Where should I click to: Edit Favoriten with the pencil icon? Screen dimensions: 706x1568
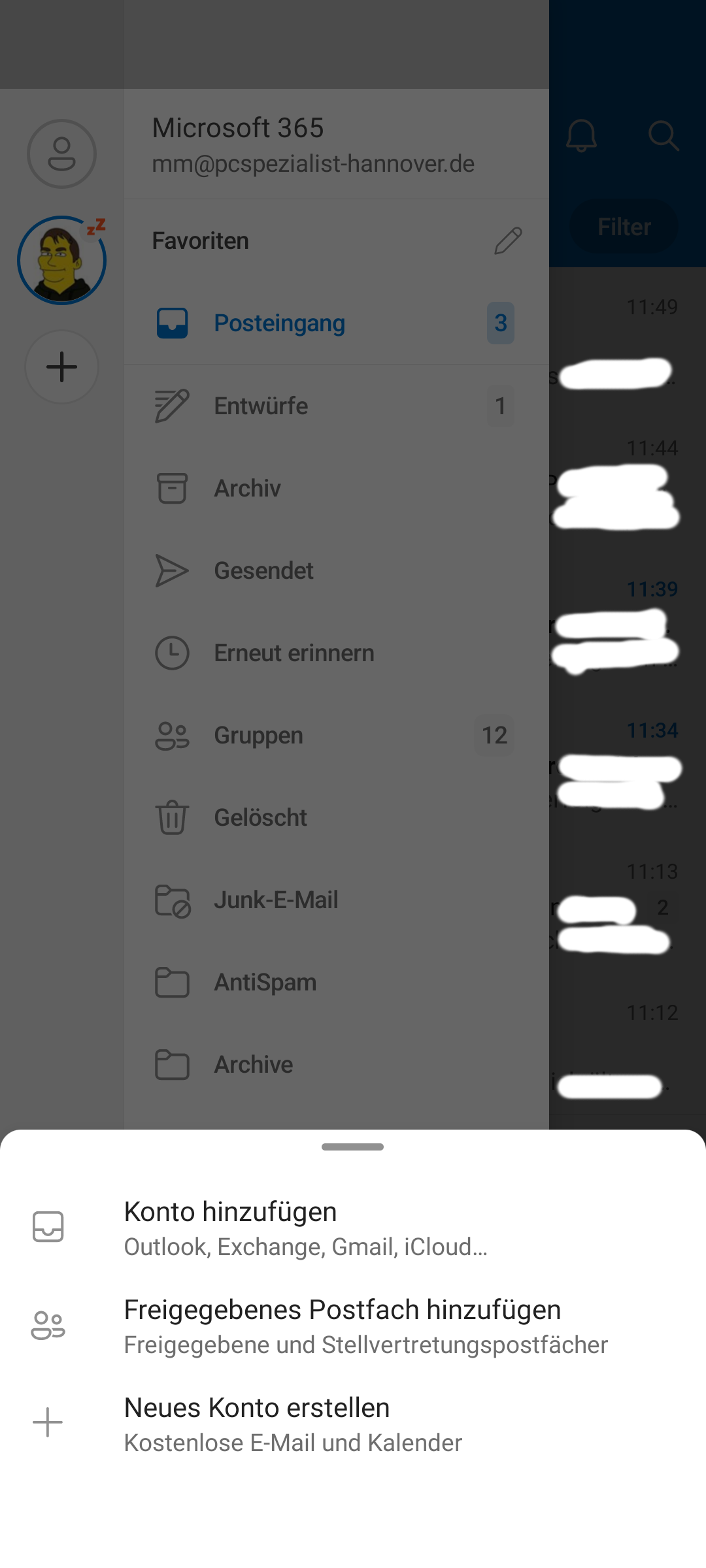tap(509, 240)
